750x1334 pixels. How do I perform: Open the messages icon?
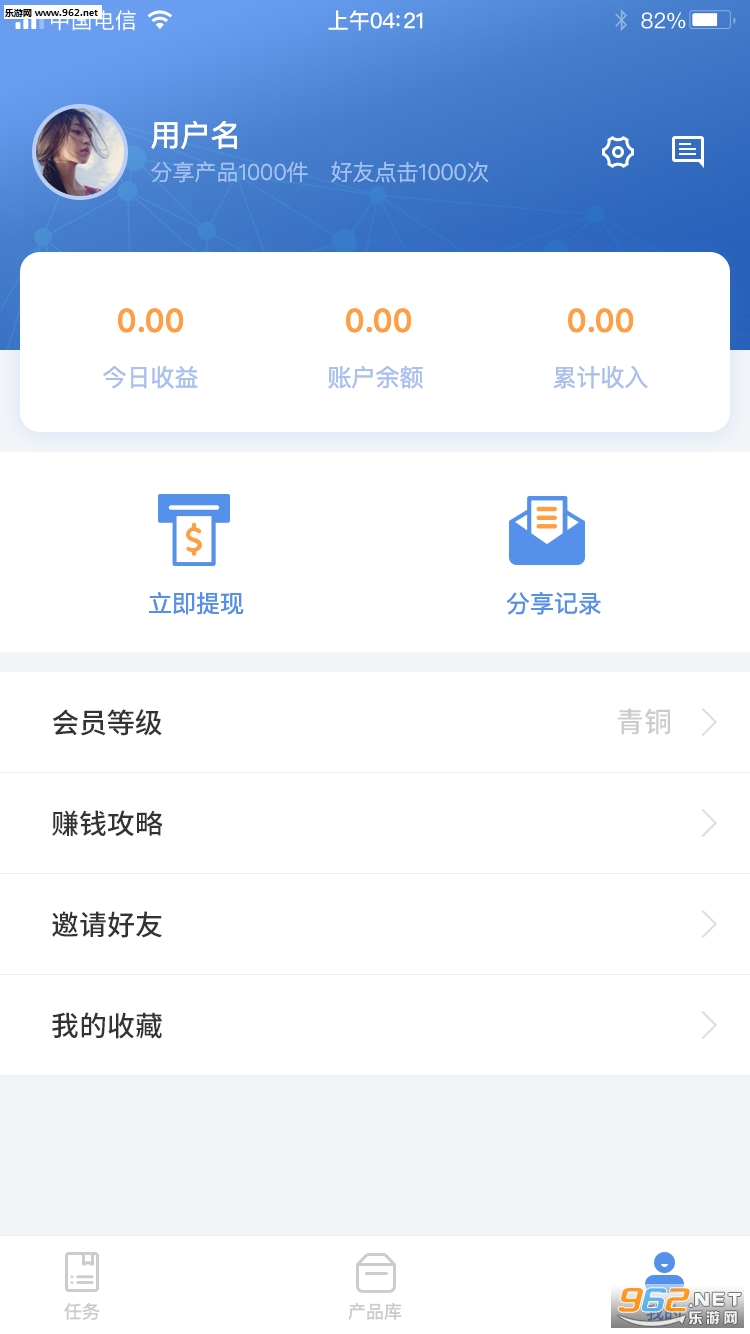coord(687,152)
